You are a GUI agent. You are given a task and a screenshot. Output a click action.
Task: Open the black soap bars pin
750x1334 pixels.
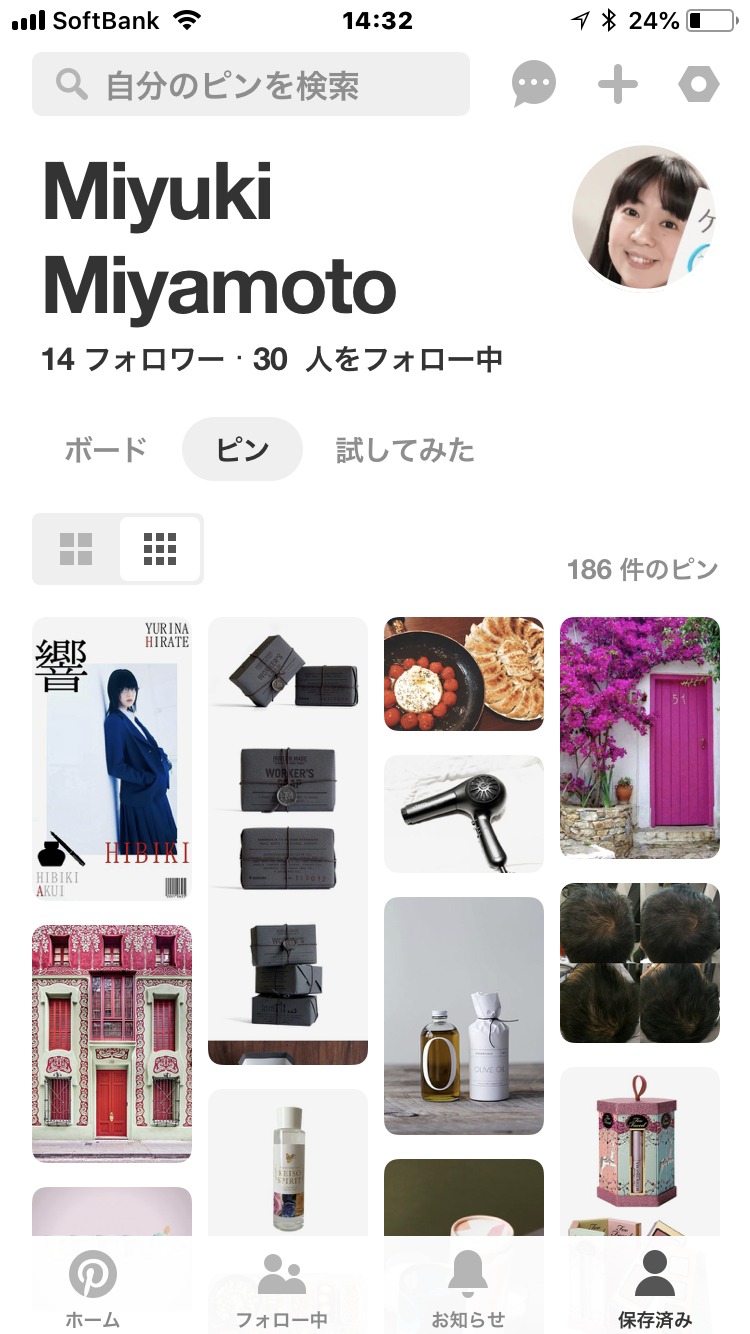pos(288,840)
